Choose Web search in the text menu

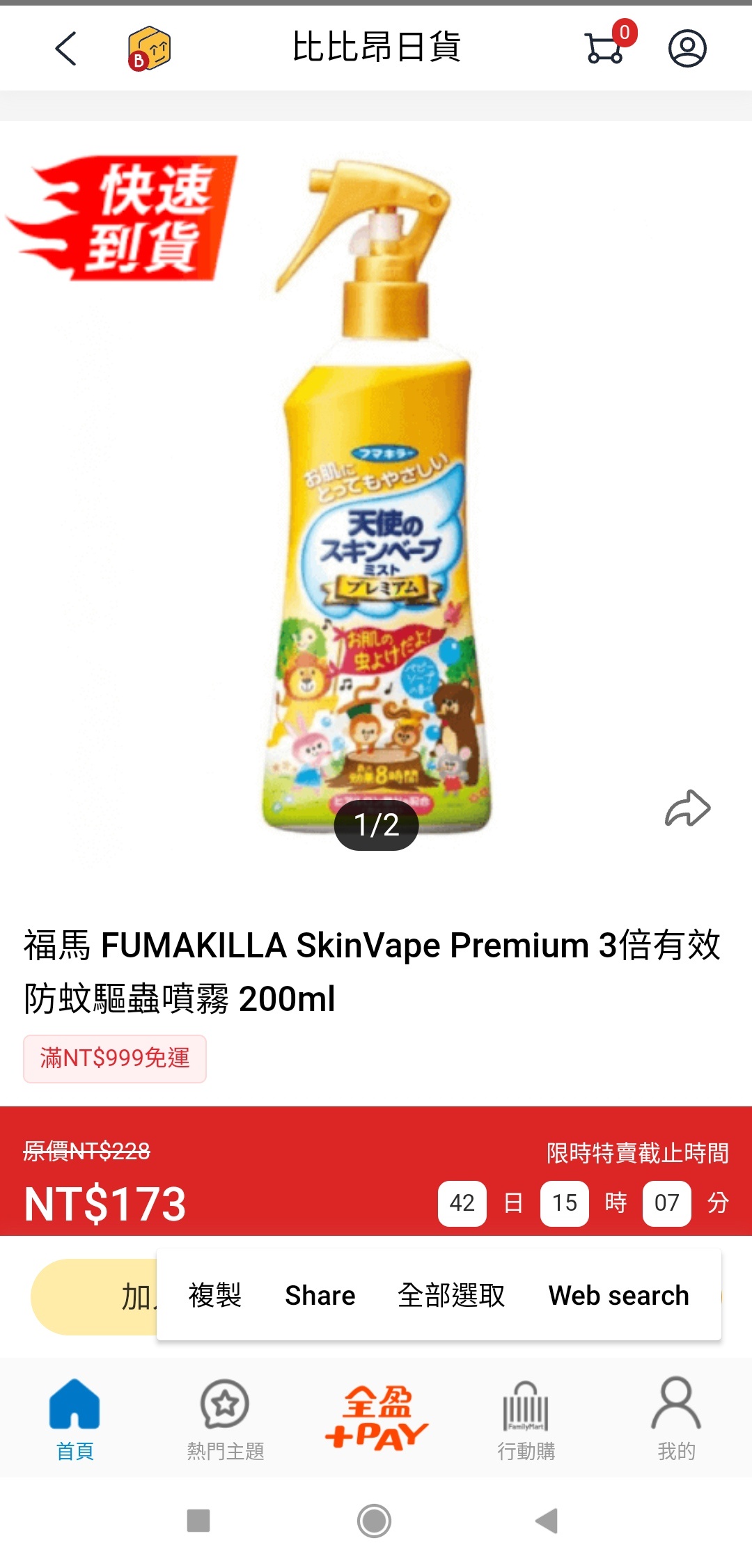(618, 1296)
